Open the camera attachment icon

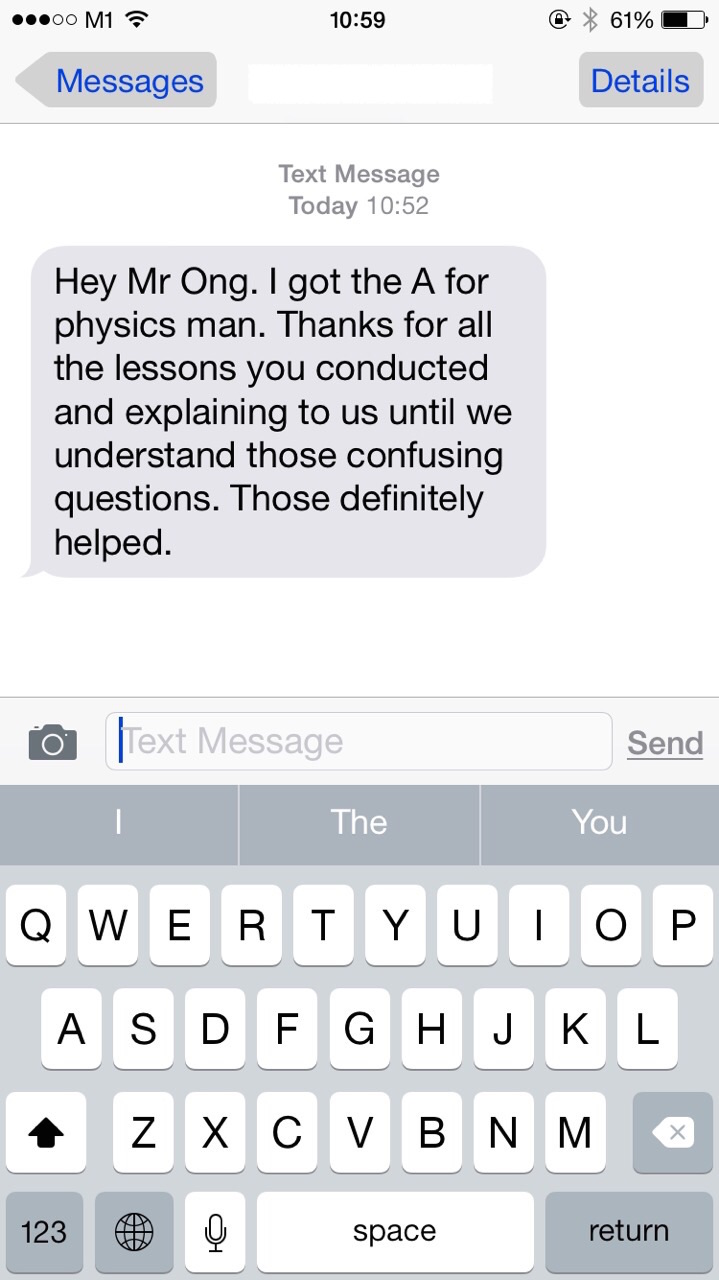pos(53,742)
